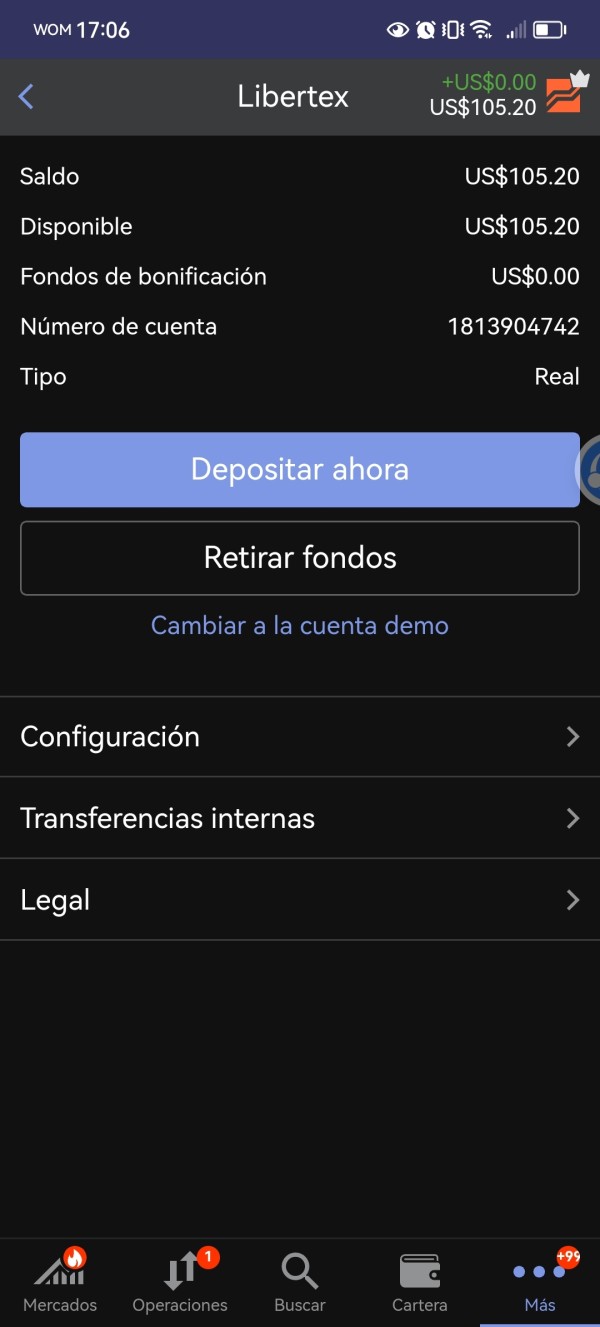This screenshot has width=600, height=1327.
Task: Open Transferencias internas
Action: (x=300, y=818)
